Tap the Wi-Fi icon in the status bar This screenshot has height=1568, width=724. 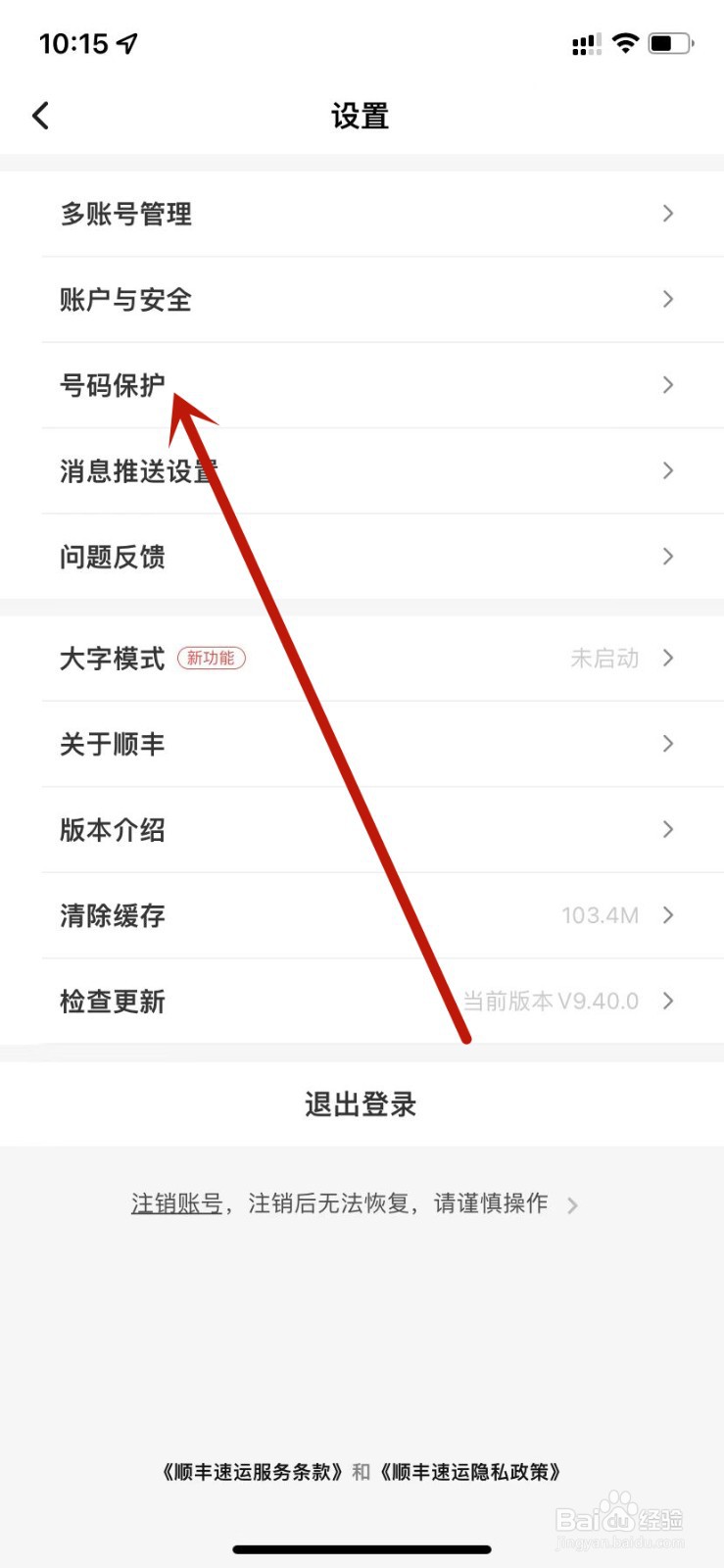click(624, 42)
